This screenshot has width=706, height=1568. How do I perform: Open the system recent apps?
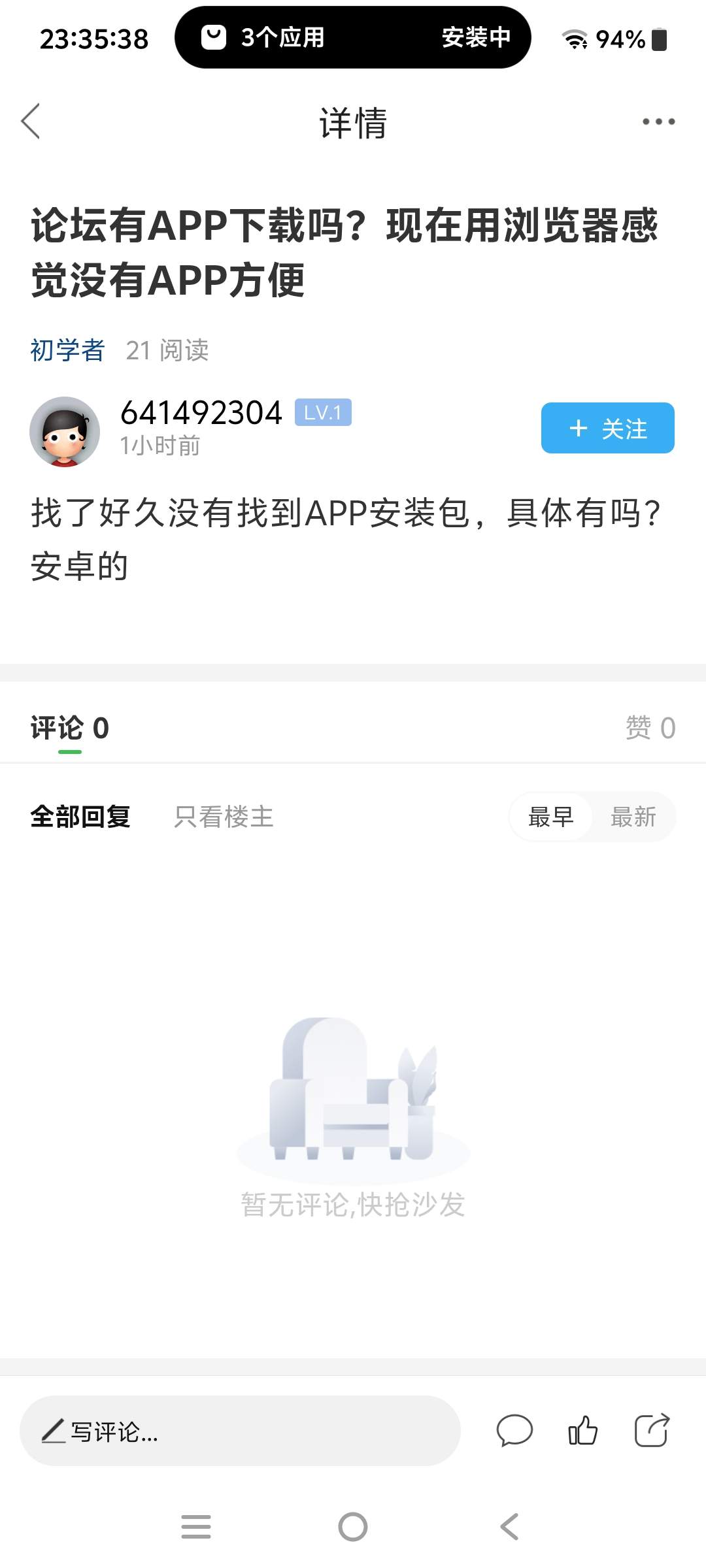point(196,1527)
